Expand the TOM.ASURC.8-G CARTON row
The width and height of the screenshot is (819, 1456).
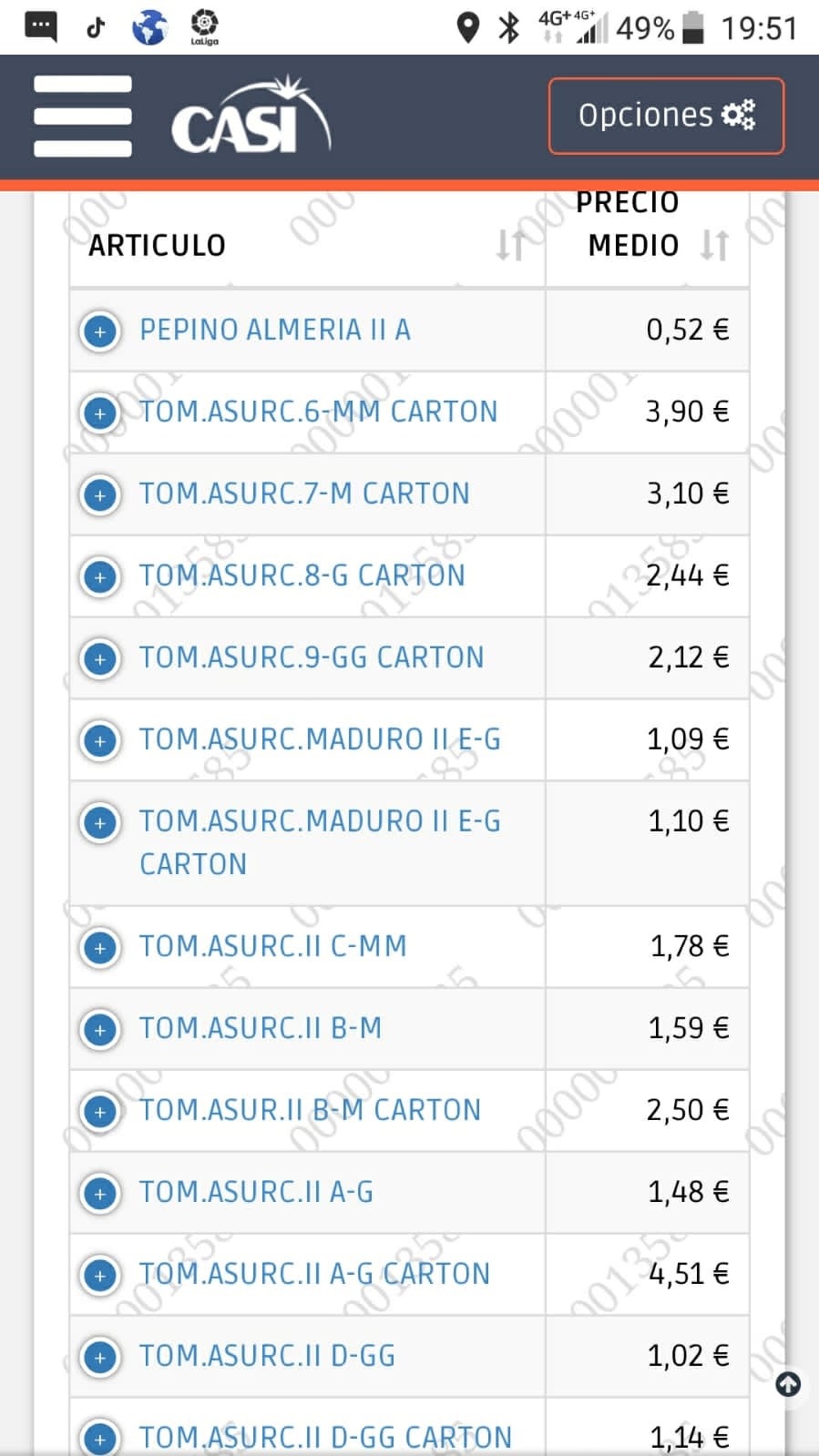pos(100,577)
